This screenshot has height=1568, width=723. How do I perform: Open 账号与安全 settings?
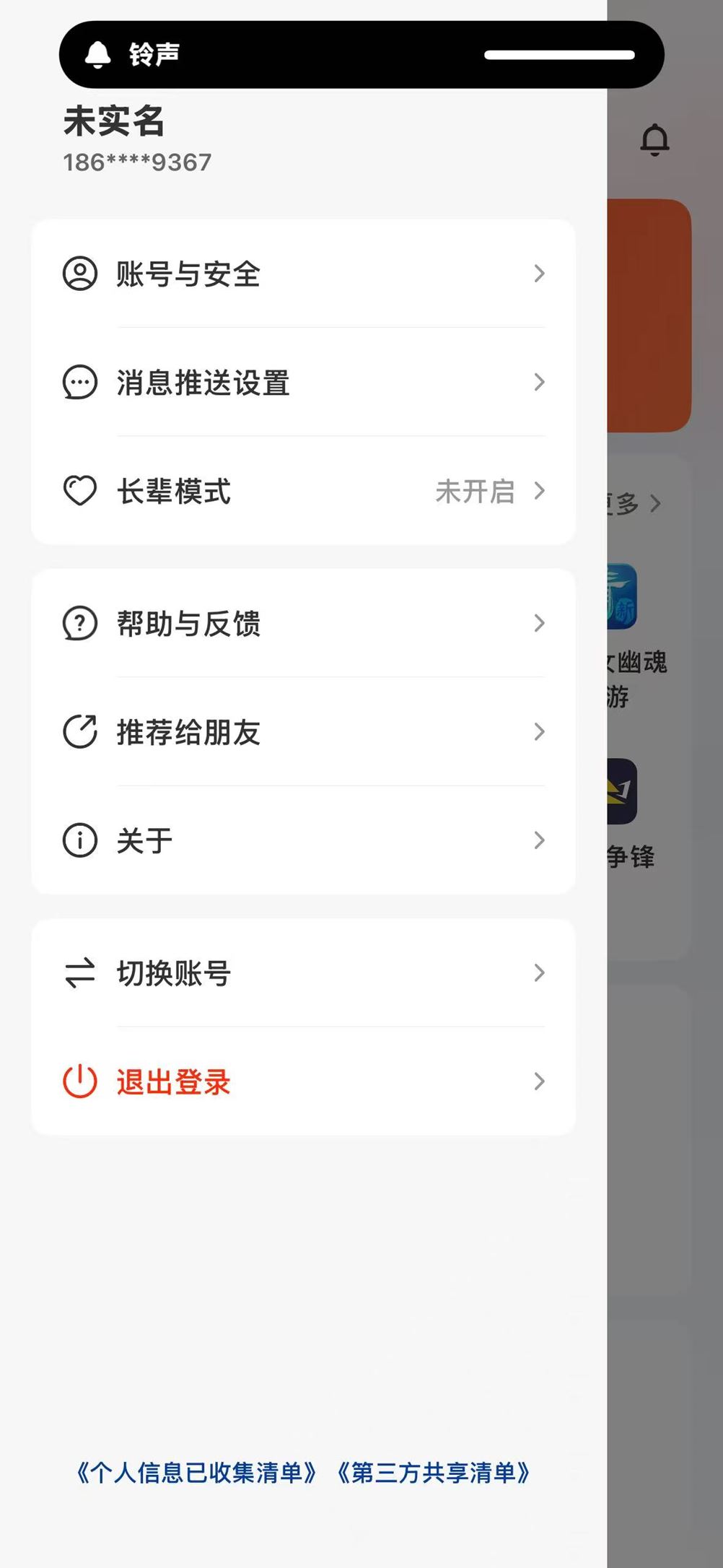point(303,274)
